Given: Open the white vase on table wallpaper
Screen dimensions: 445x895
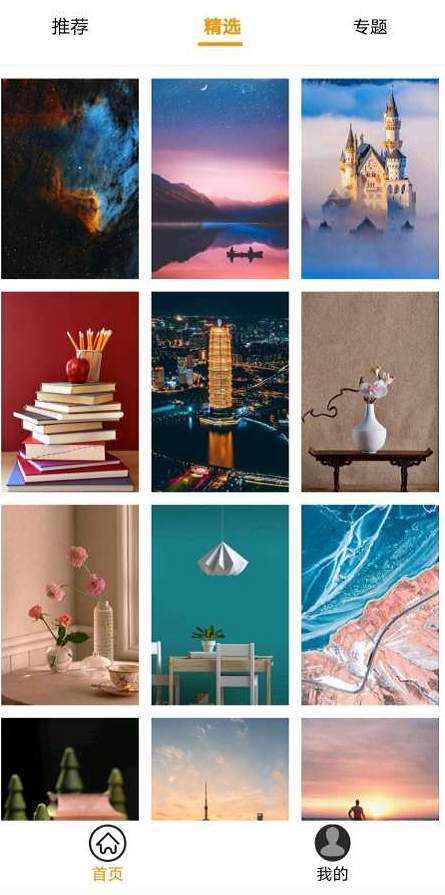Looking at the screenshot, I should click(x=370, y=392).
